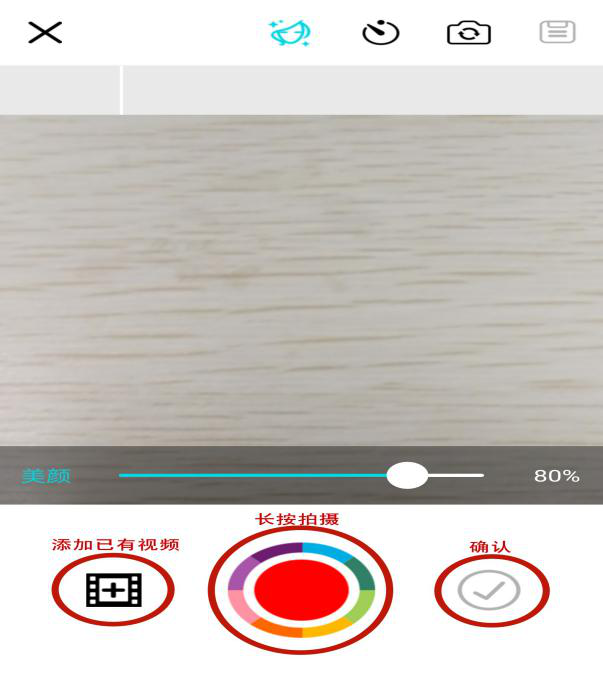603x693 pixels.
Task: Tap the grey save draft icon
Action: point(557,32)
